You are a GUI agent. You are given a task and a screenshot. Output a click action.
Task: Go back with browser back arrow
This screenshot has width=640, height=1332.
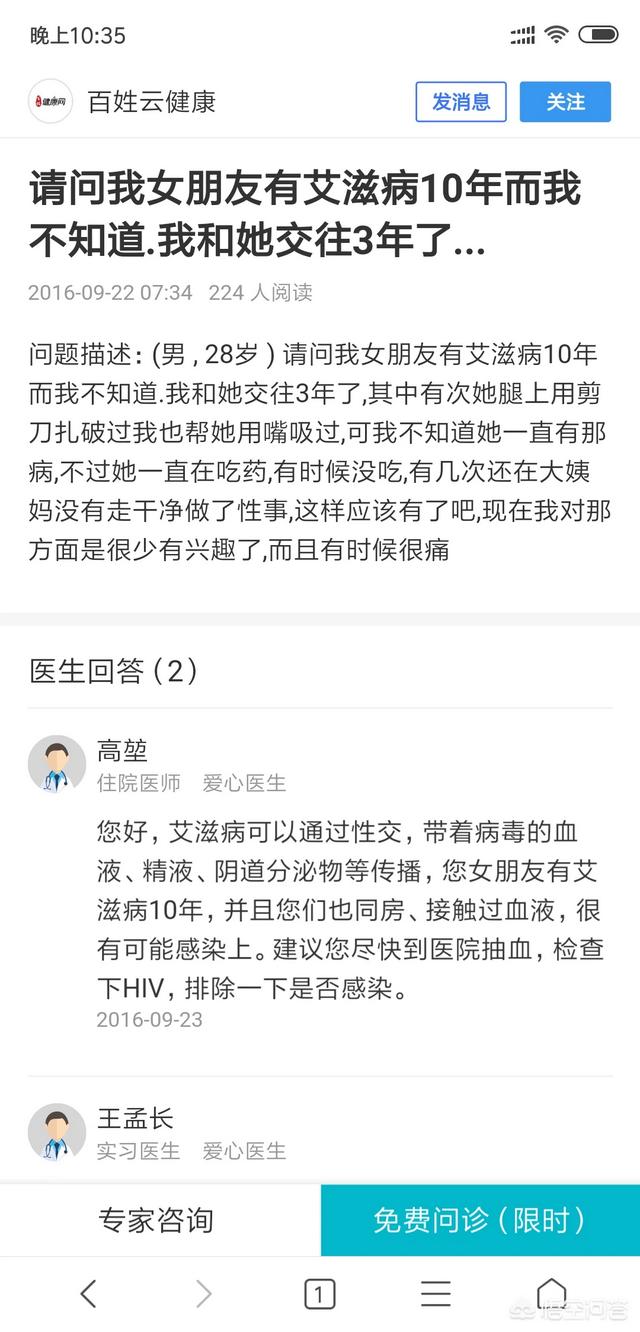[88, 1294]
